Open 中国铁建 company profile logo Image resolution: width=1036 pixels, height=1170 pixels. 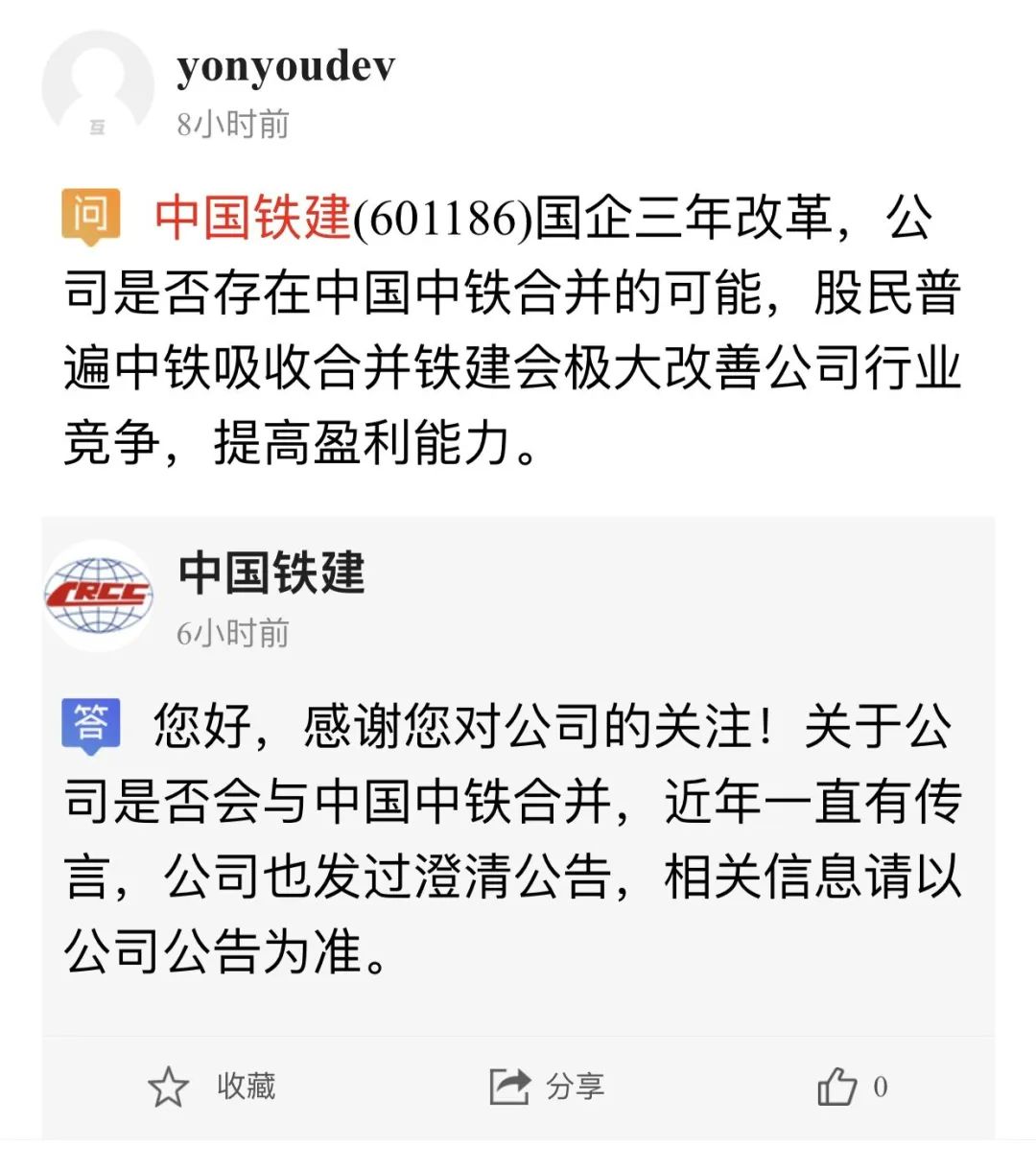tap(97, 596)
